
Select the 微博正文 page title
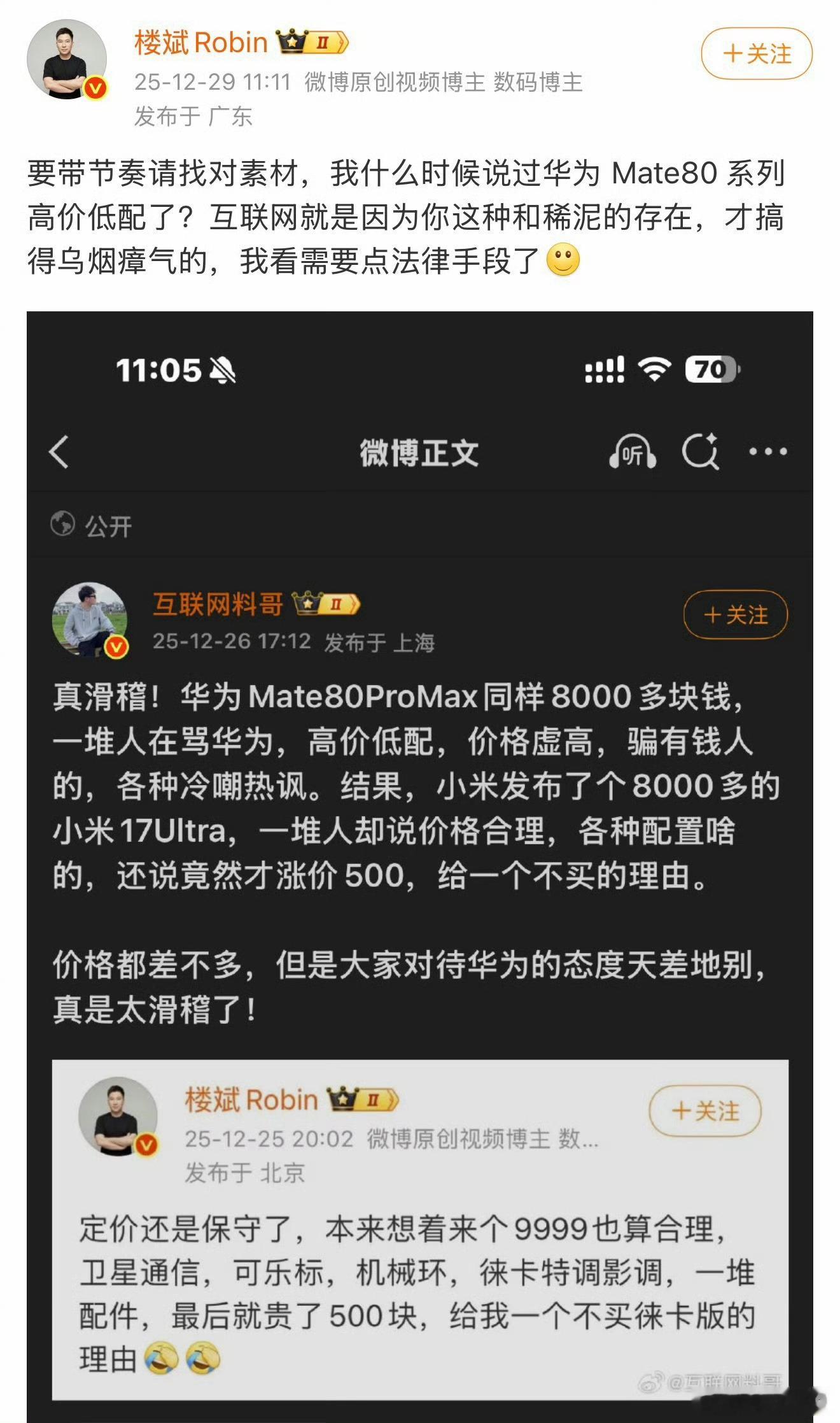point(419,453)
